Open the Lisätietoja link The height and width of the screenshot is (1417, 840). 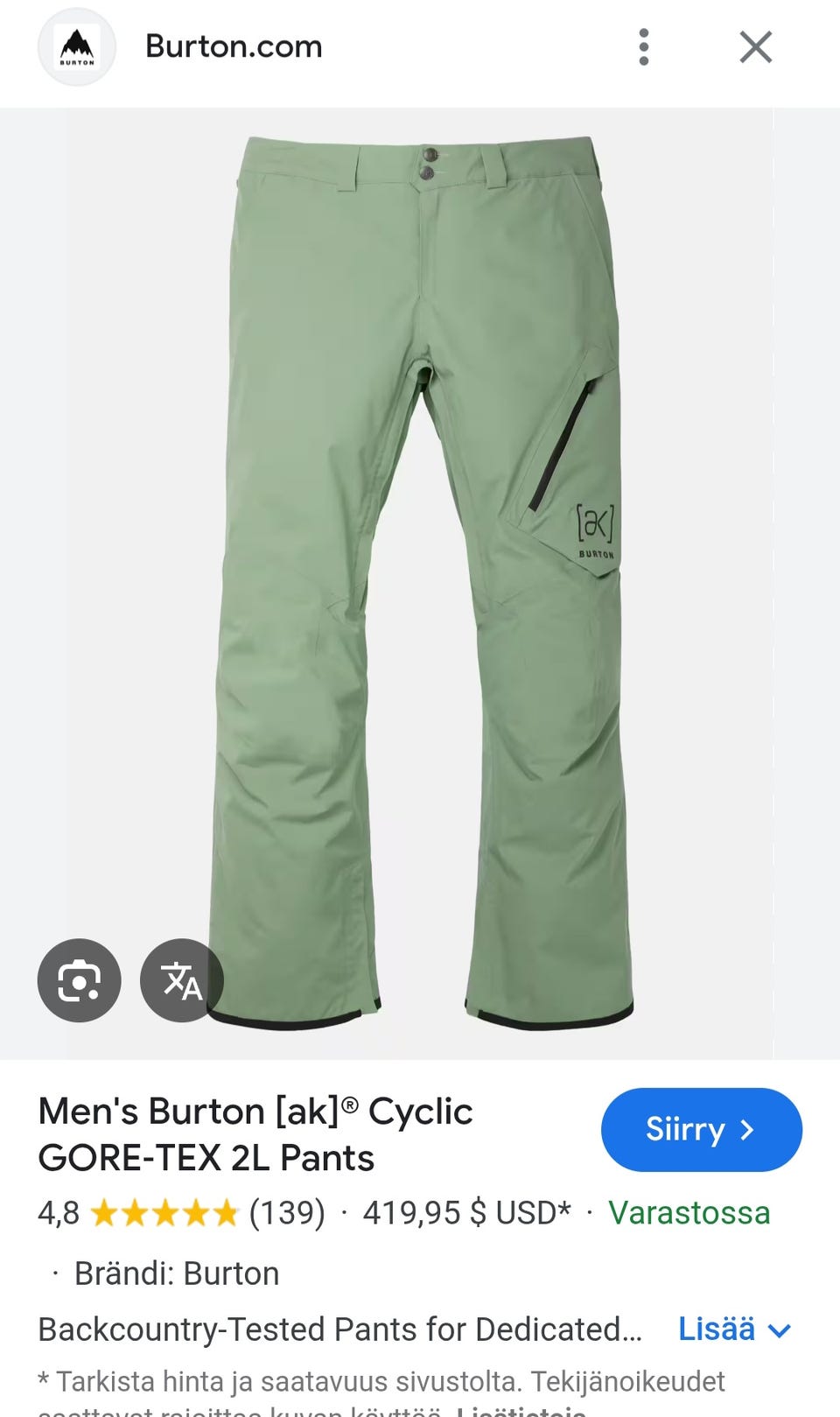[521, 1410]
